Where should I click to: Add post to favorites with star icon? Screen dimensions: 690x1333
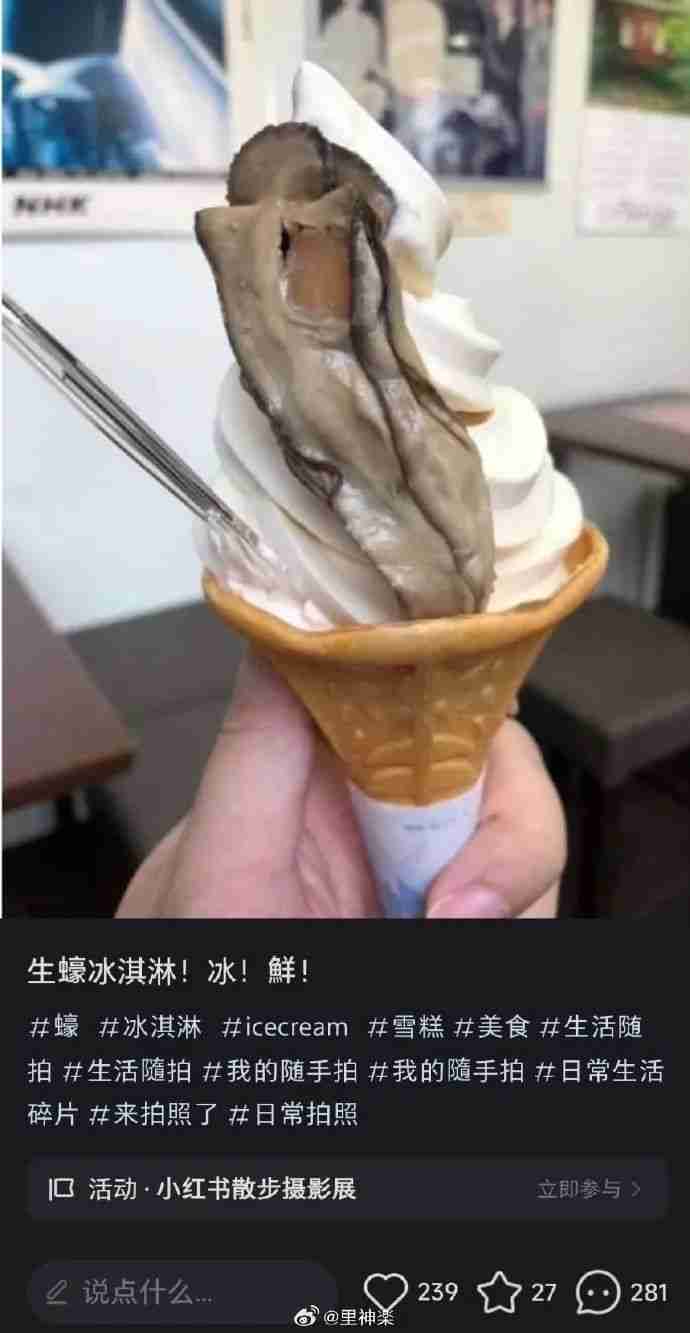(x=501, y=1291)
